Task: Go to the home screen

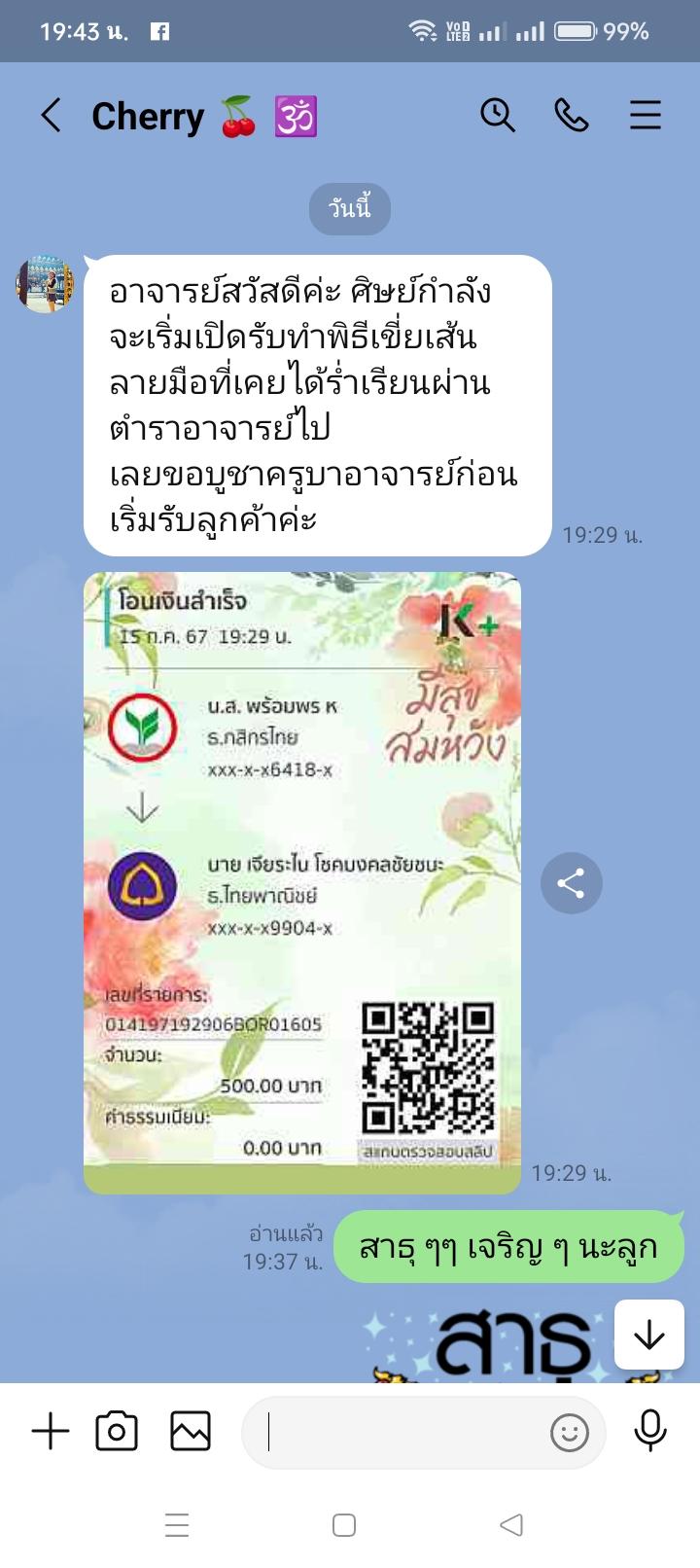Action: tap(344, 1524)
